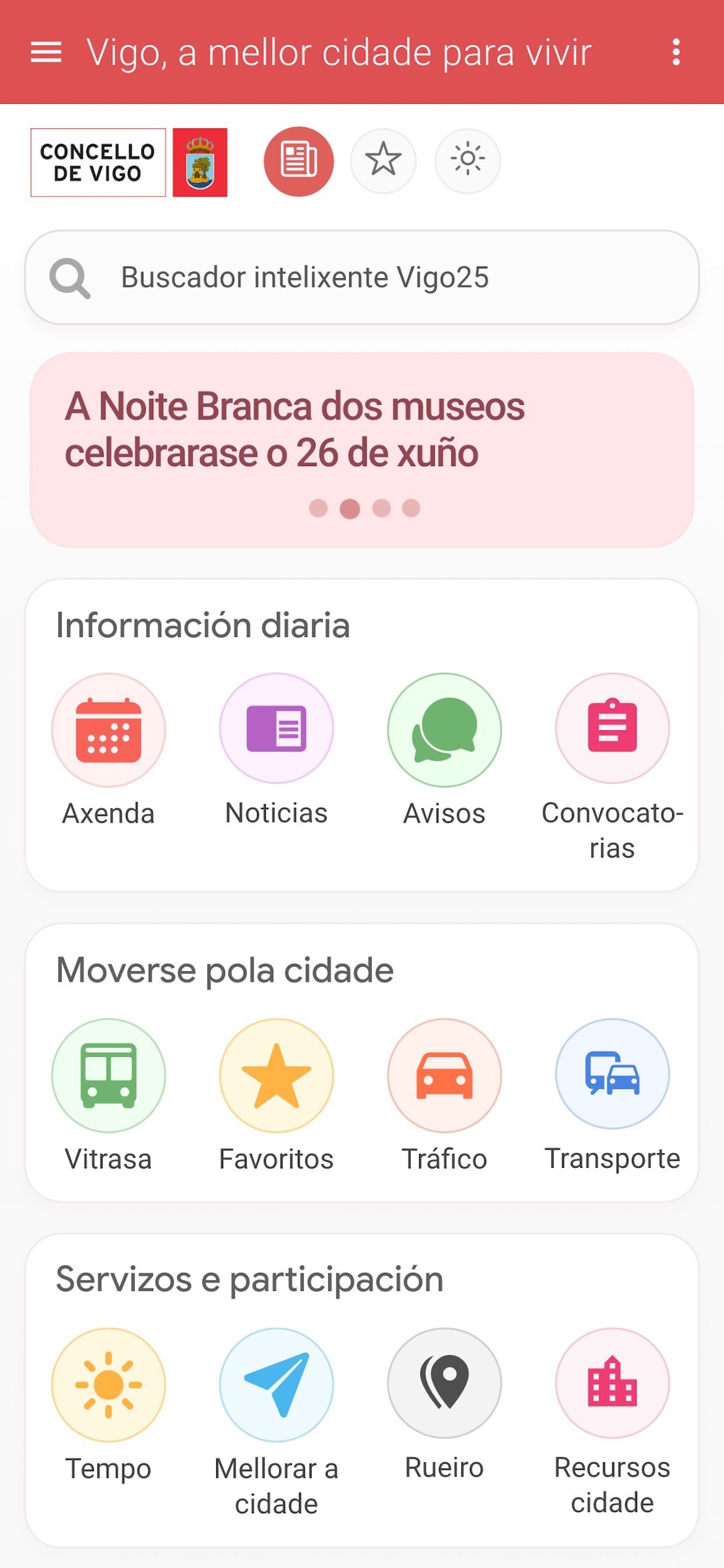Open the hamburger navigation menu
This screenshot has height=1568, width=724.
[45, 52]
